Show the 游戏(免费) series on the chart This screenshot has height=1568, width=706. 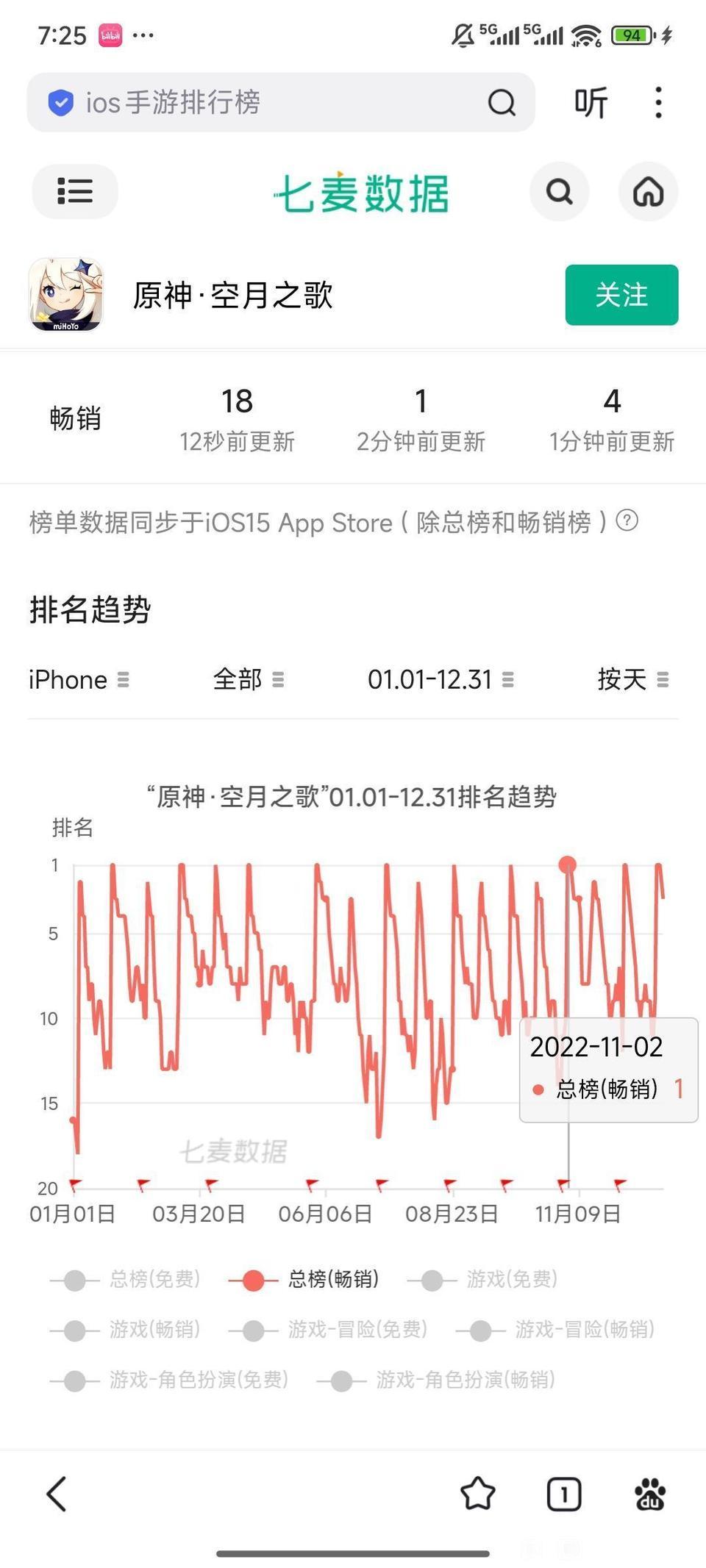pos(483,1280)
